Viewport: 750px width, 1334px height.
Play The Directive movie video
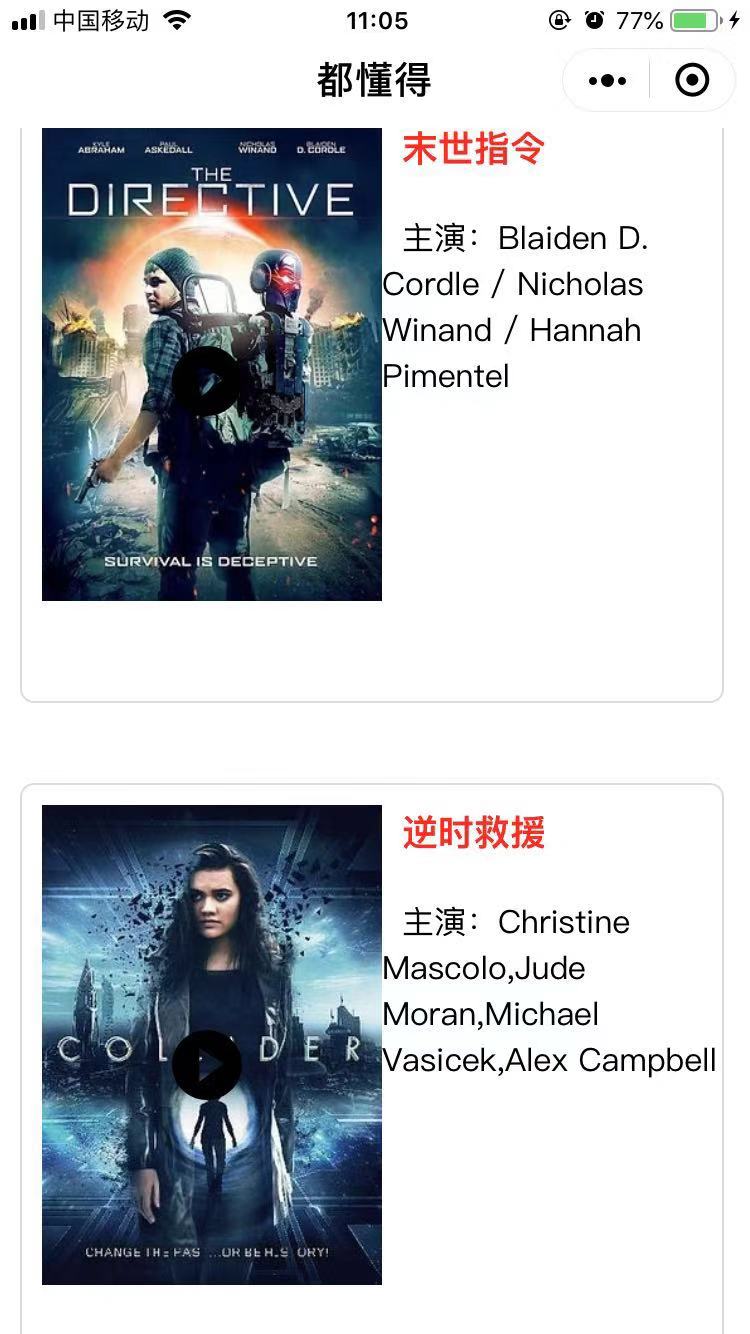(x=207, y=381)
